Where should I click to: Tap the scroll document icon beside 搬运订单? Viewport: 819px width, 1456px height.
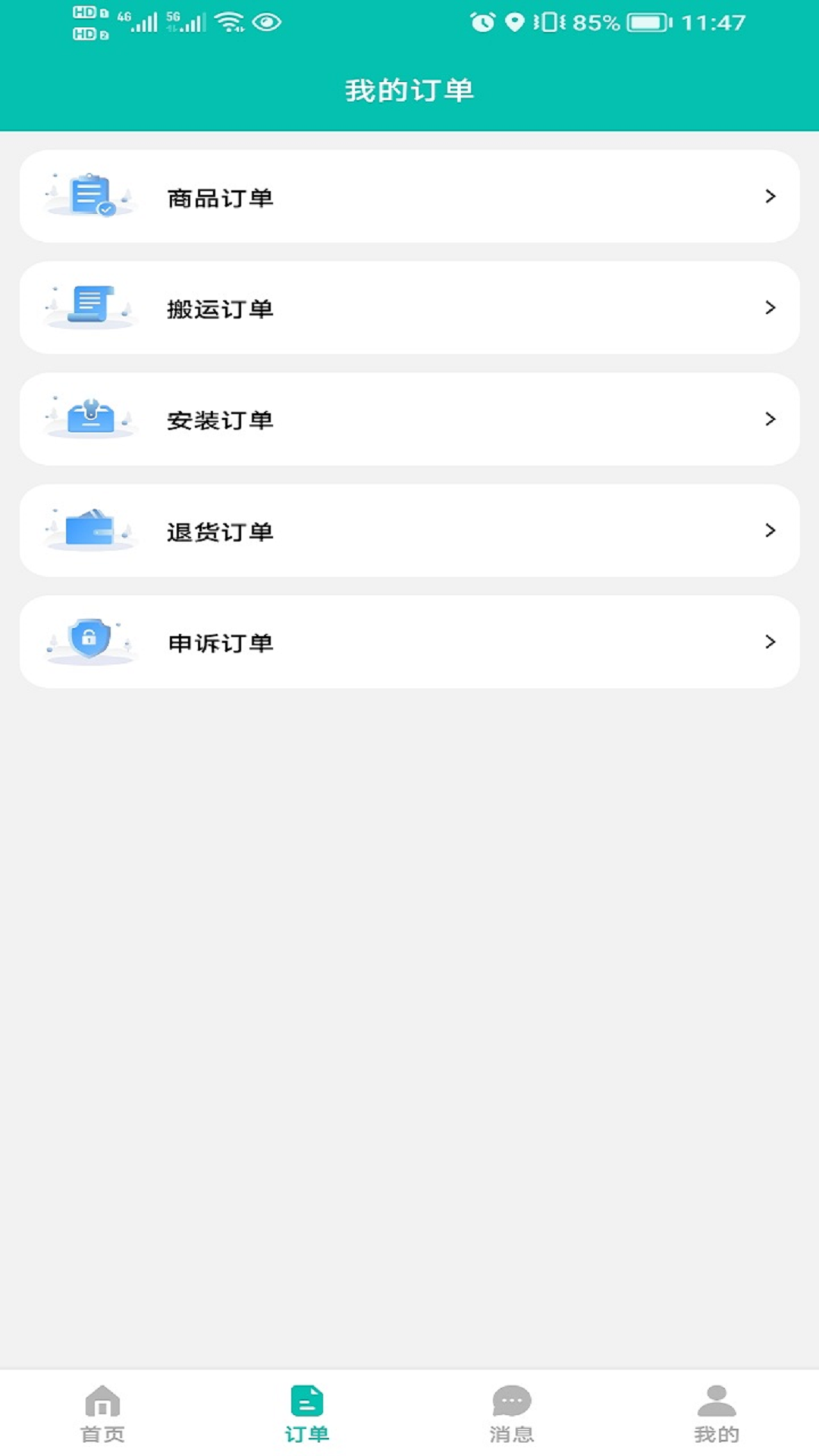coord(91,305)
